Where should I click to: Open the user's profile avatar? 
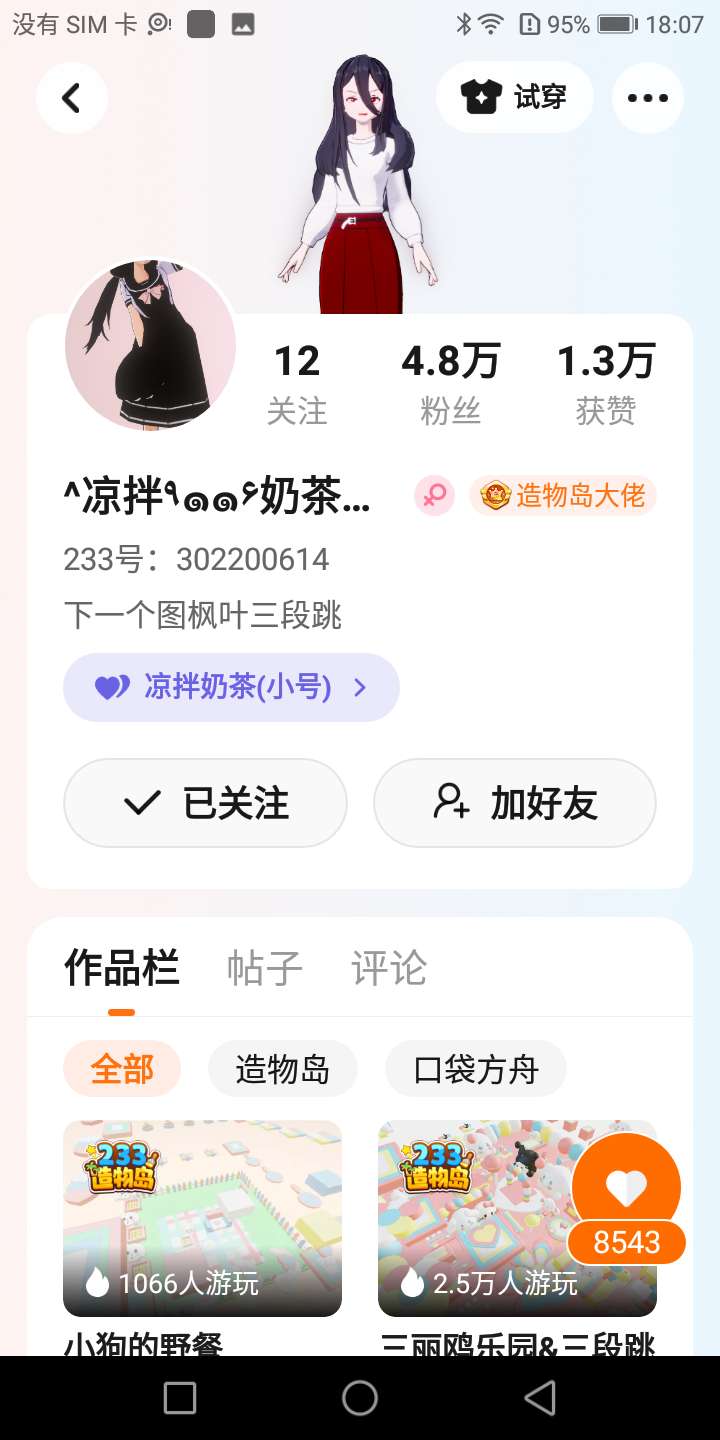pos(150,344)
